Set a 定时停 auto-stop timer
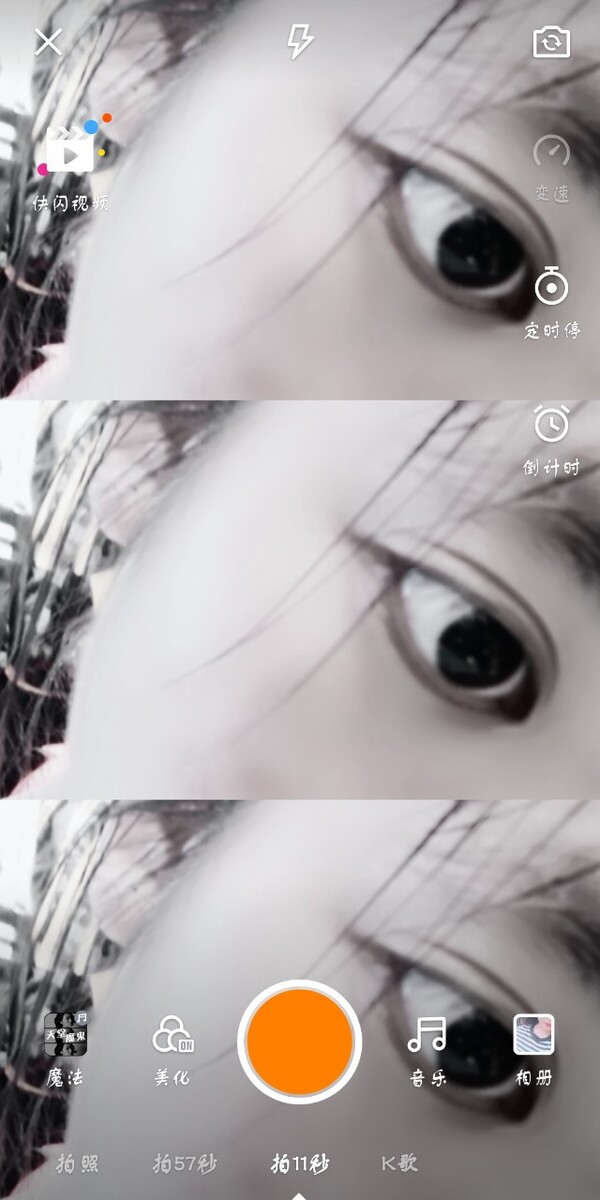 [x=551, y=300]
